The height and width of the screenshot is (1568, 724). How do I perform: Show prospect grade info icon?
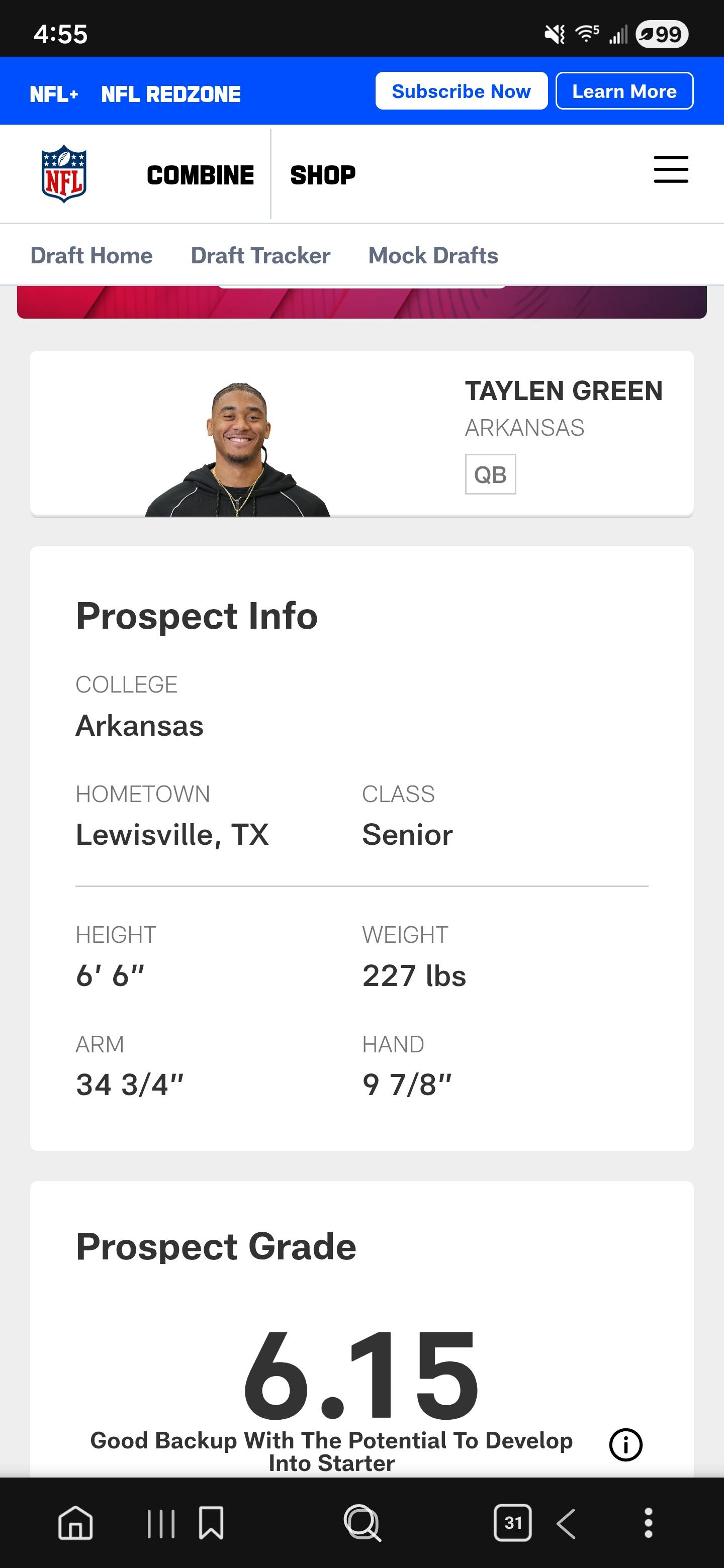(625, 1444)
